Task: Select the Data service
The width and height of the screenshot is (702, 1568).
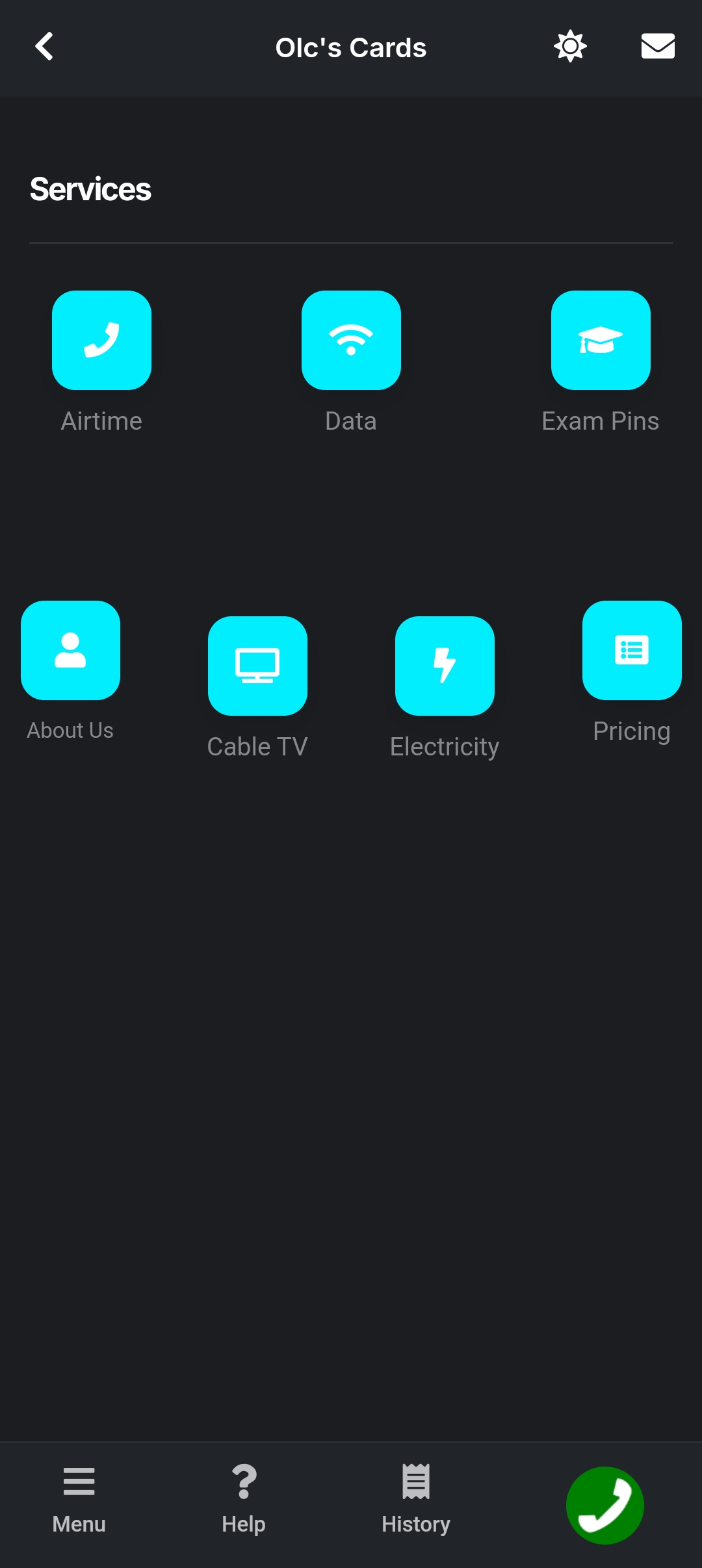Action: 351,341
